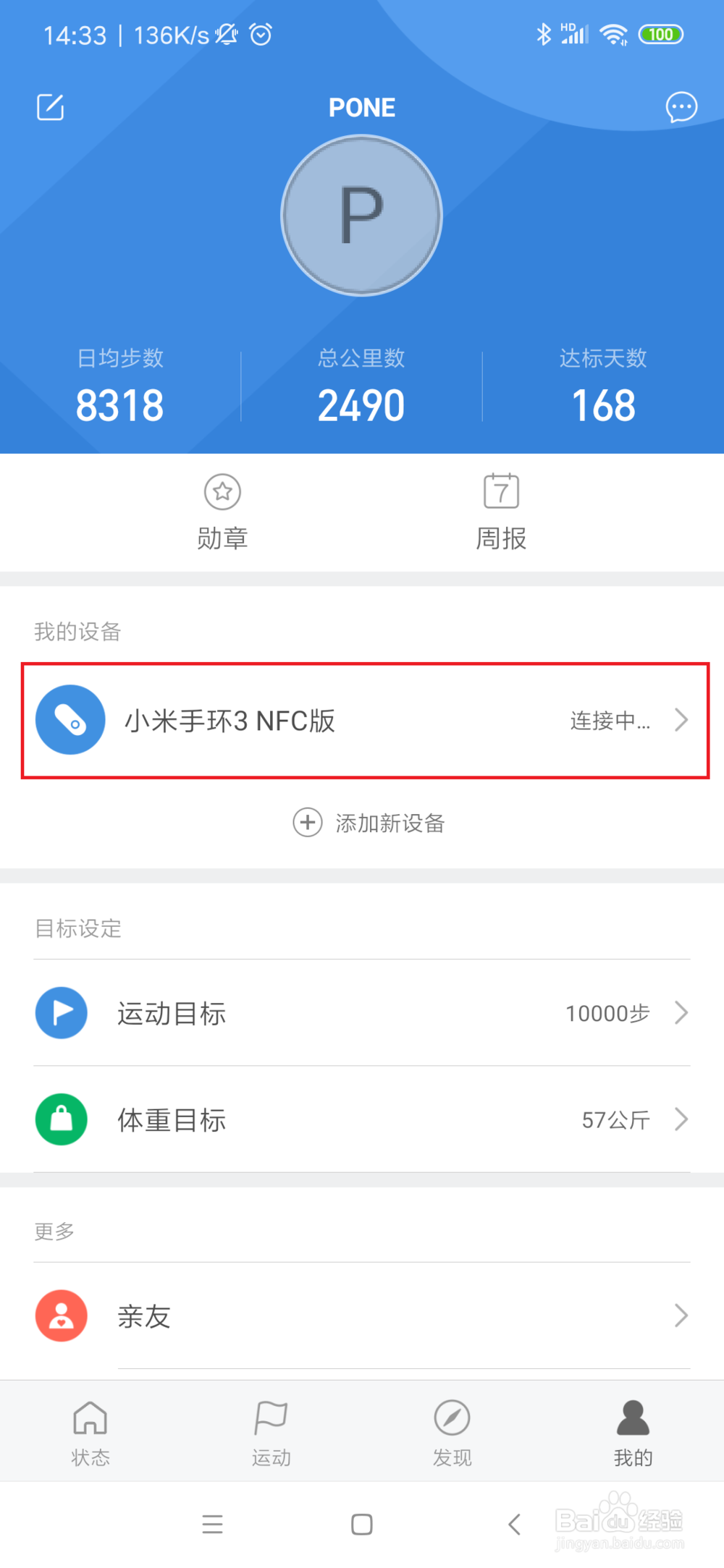Screen dimensions: 724x1568
Task: Click the green 体重目标 lock icon
Action: (x=61, y=1119)
